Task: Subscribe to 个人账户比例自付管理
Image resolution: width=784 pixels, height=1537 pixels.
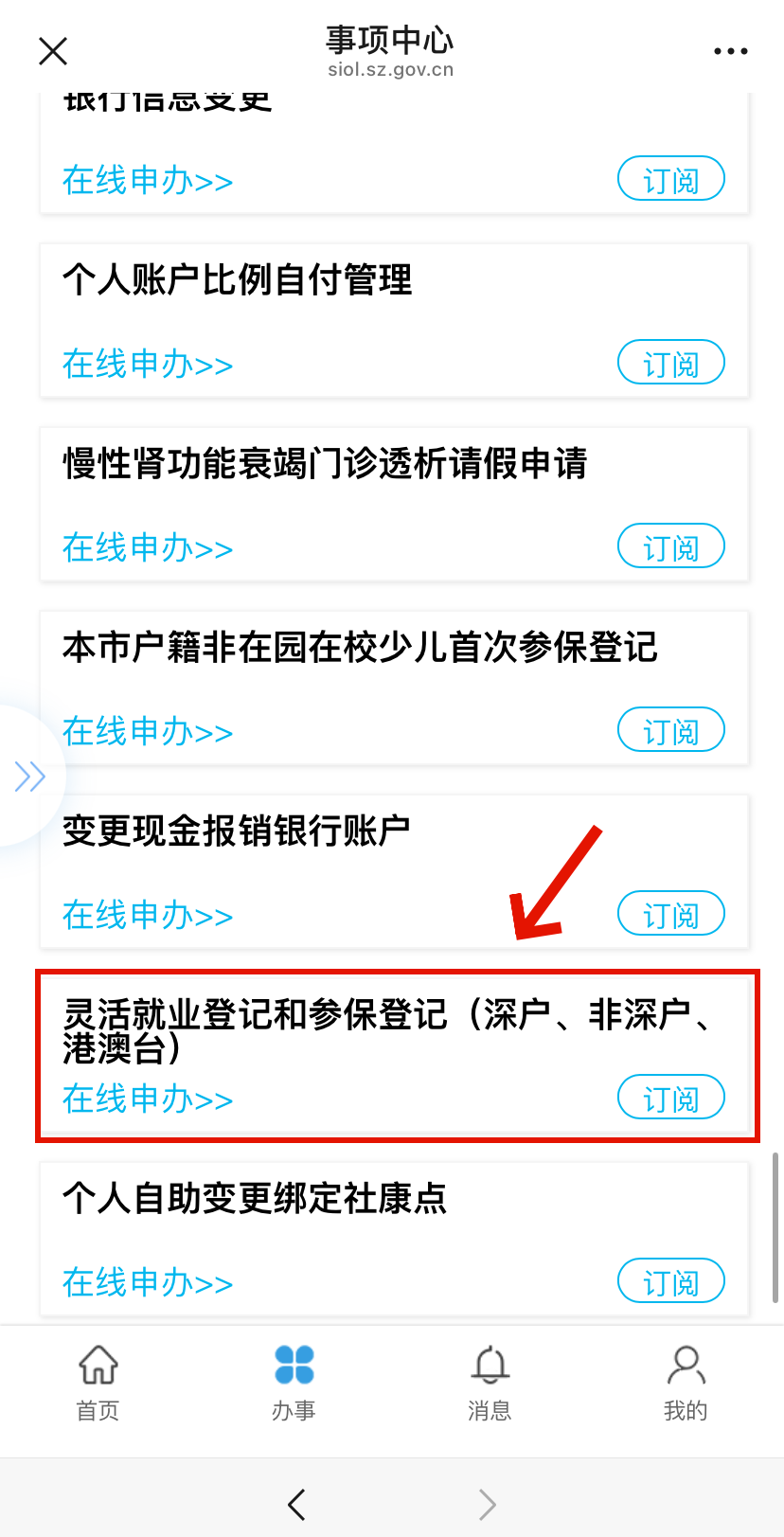Action: pyautogui.click(x=670, y=364)
